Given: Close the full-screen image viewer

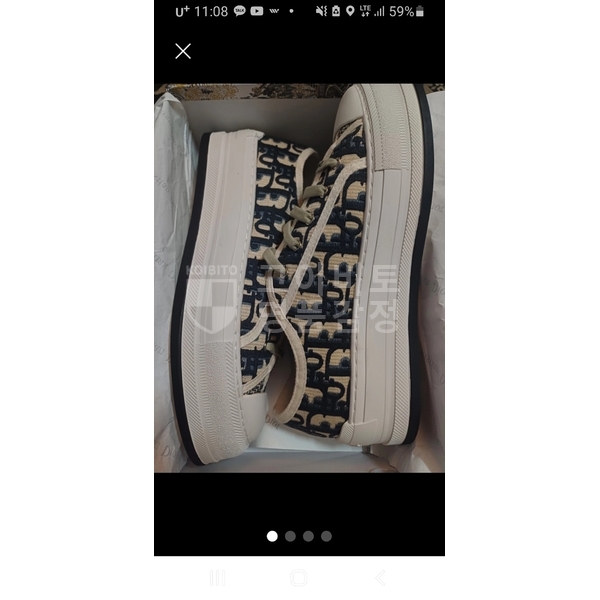Looking at the screenshot, I should (183, 51).
